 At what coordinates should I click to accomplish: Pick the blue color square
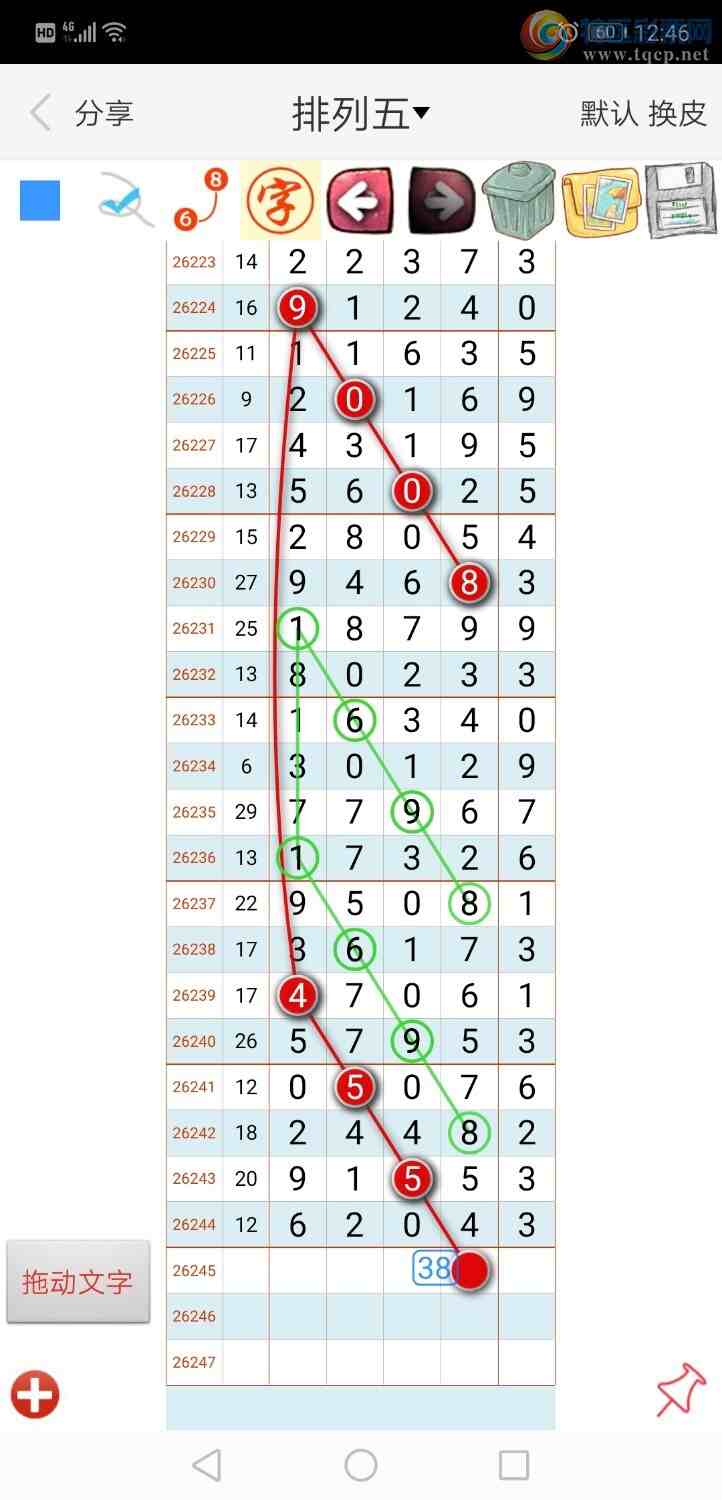(40, 200)
